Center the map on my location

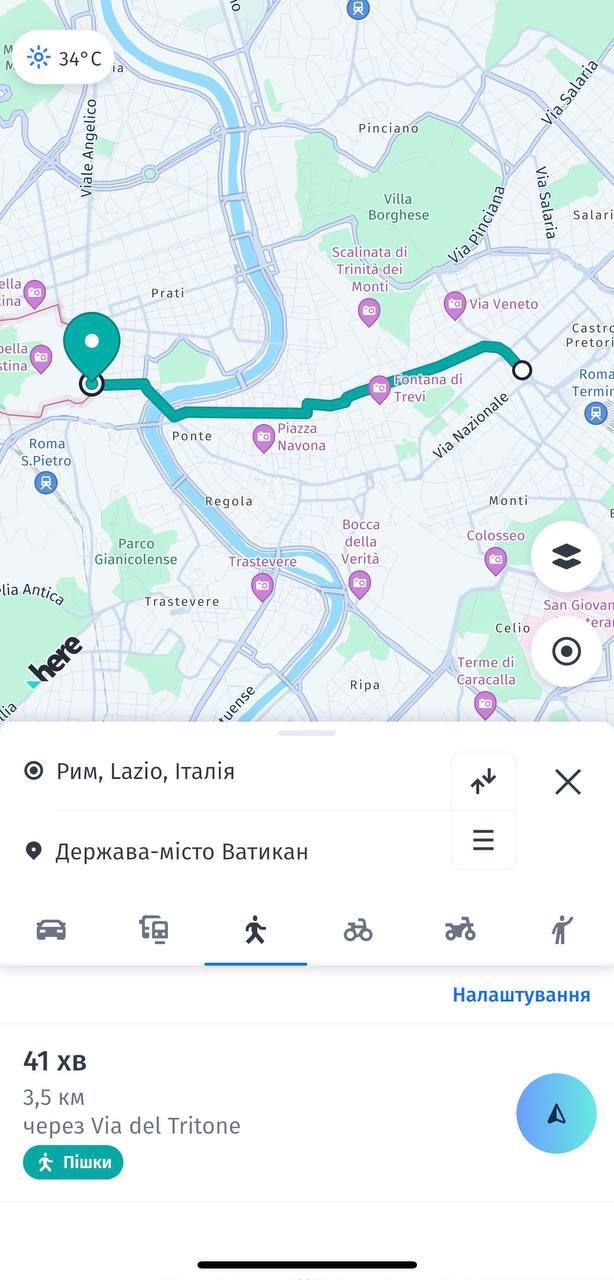point(566,653)
